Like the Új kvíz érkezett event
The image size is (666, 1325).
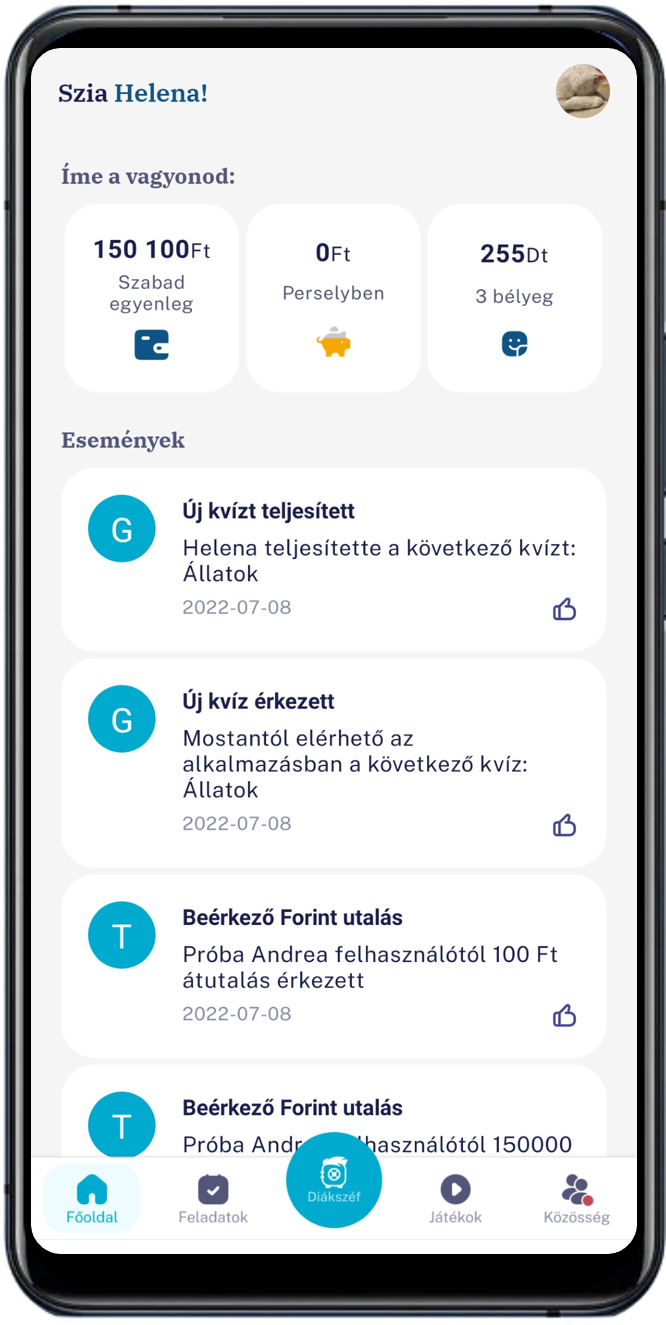(565, 825)
